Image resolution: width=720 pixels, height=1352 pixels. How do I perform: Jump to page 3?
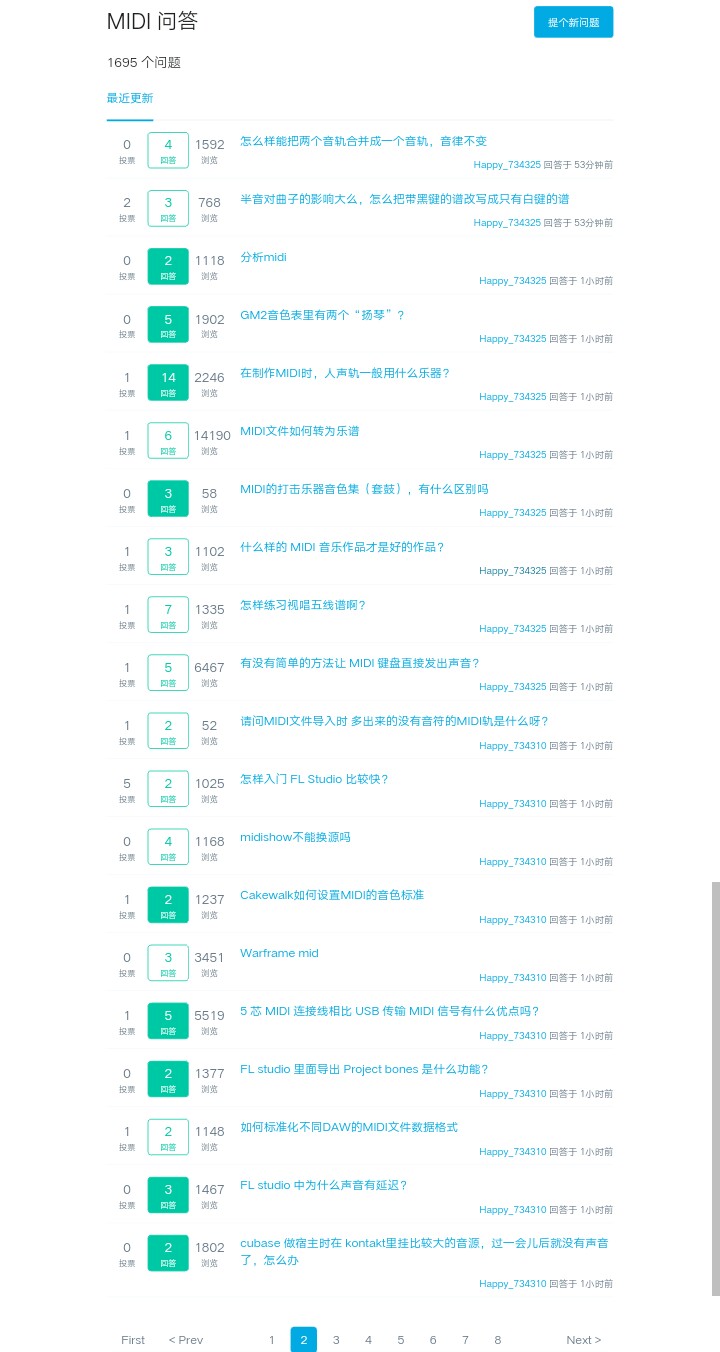336,1340
